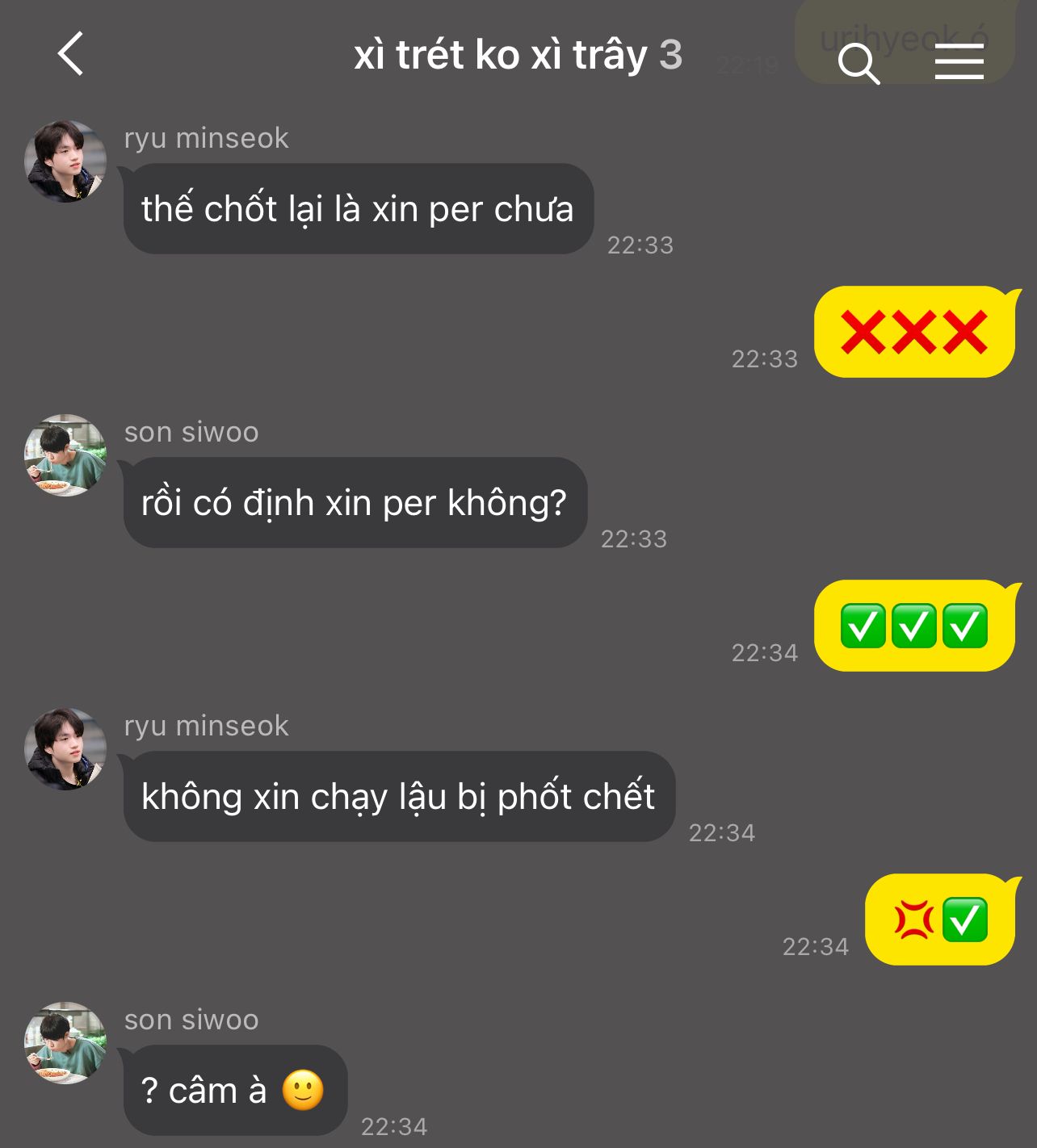The image size is (1037, 1148).
Task: Open the chat hamburger menu
Action: click(959, 62)
